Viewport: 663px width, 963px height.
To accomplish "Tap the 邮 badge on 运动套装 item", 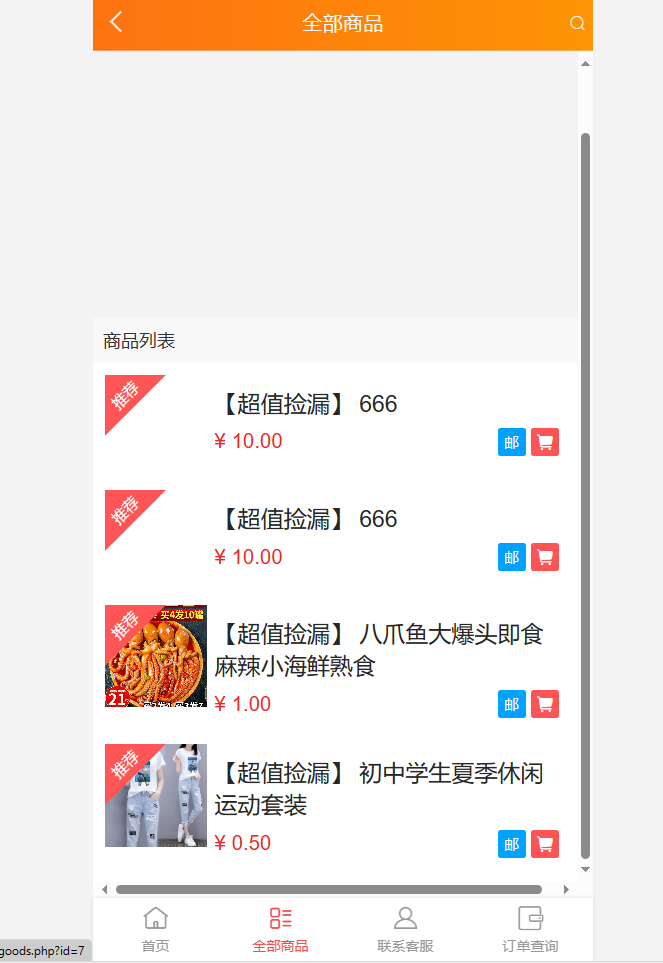I will tap(512, 844).
